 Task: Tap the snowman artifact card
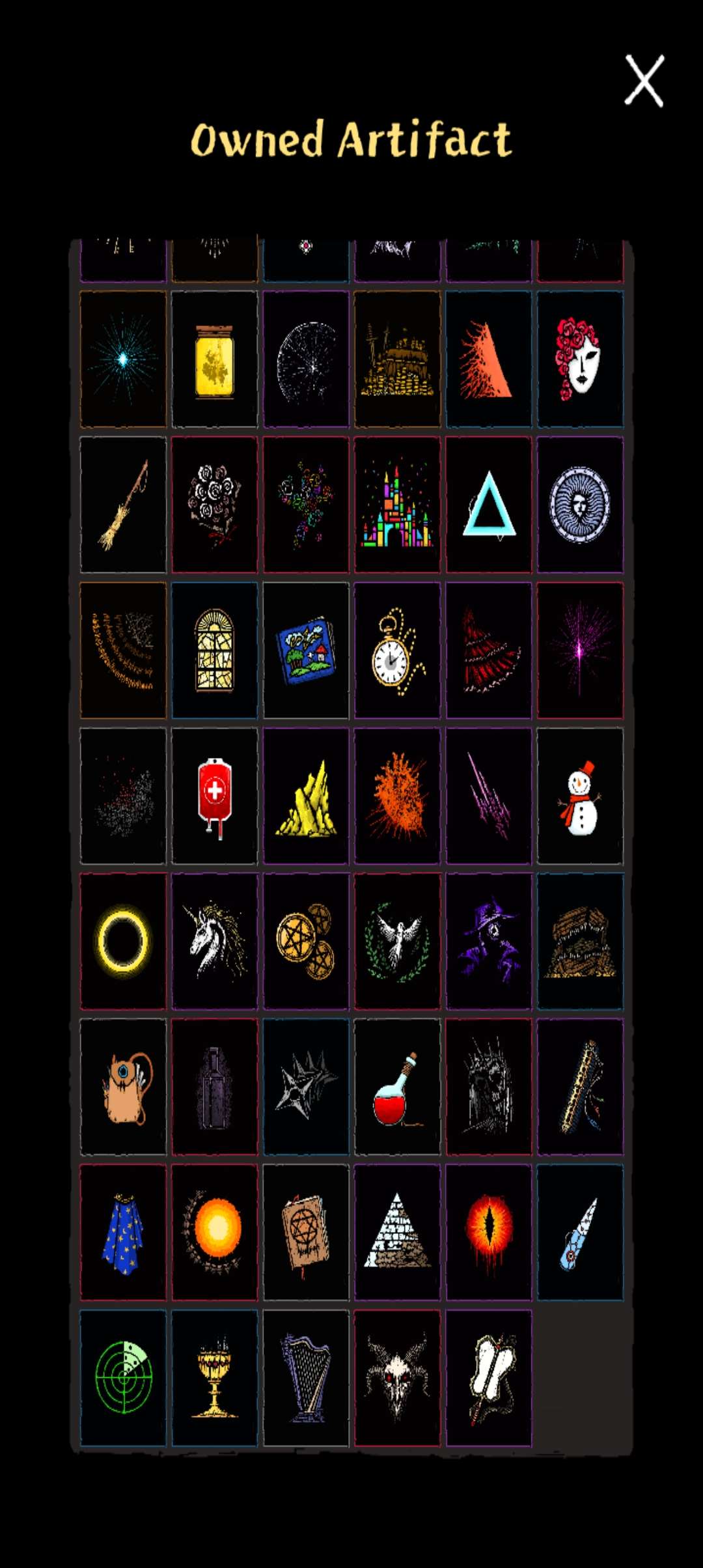tap(579, 796)
